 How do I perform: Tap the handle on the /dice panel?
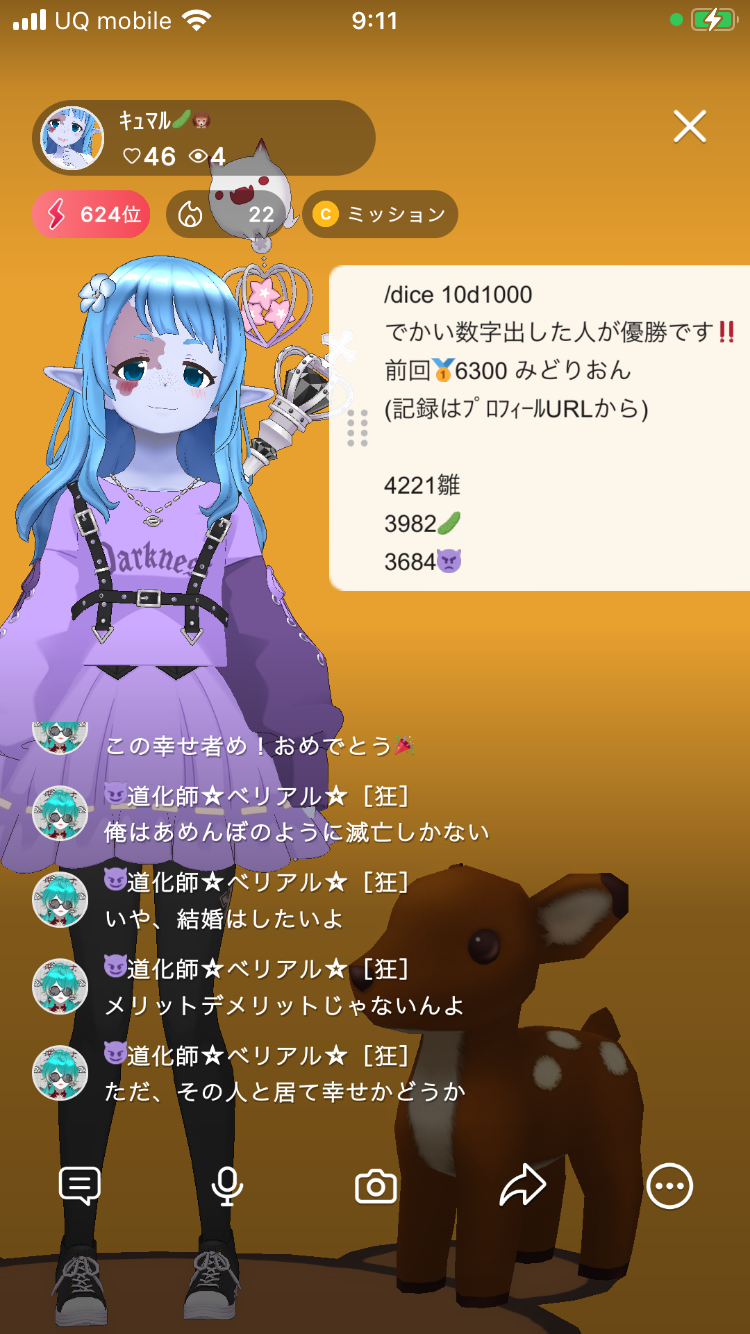(357, 427)
